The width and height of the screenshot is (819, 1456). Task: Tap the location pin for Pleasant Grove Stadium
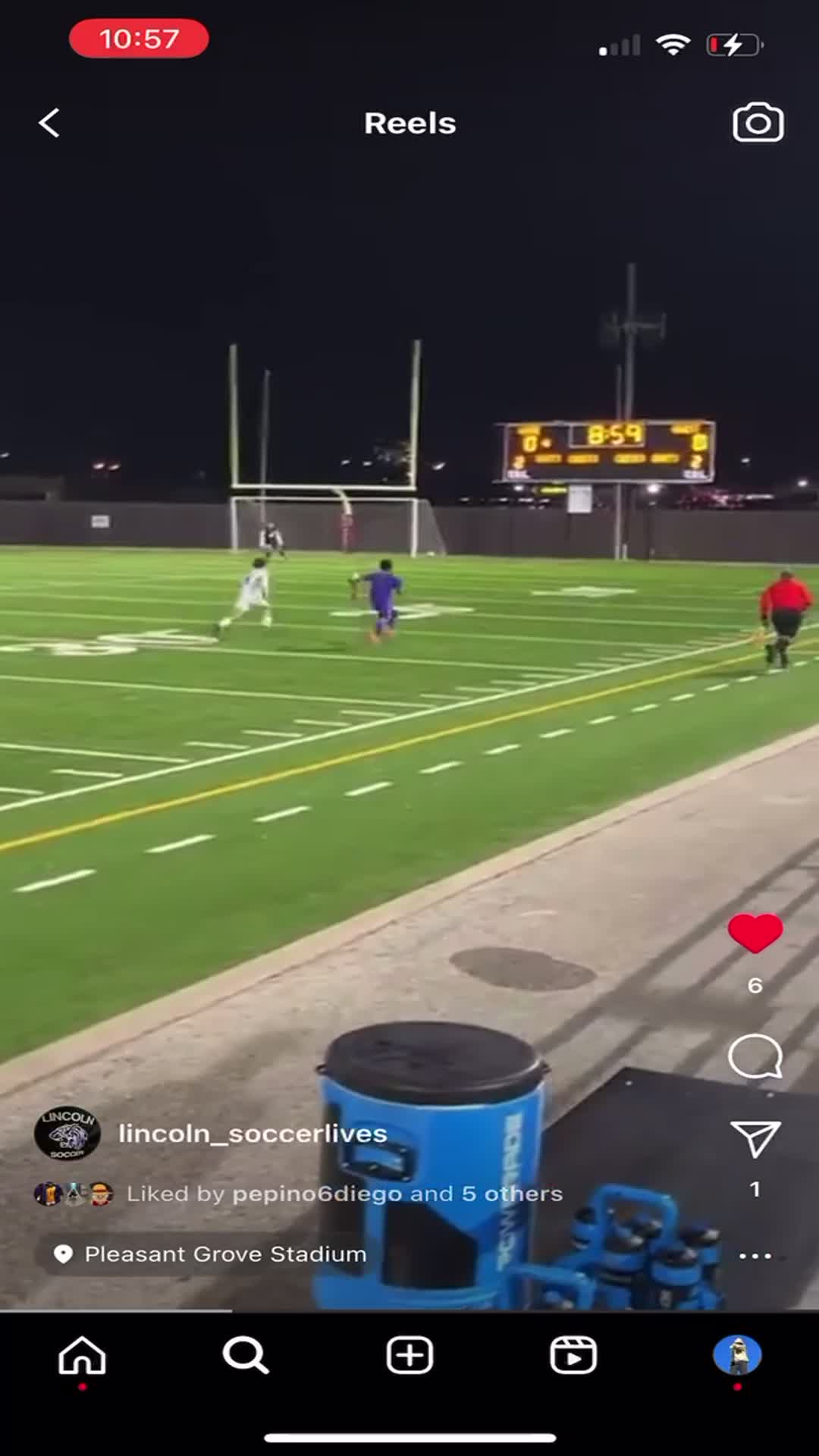(x=63, y=1254)
